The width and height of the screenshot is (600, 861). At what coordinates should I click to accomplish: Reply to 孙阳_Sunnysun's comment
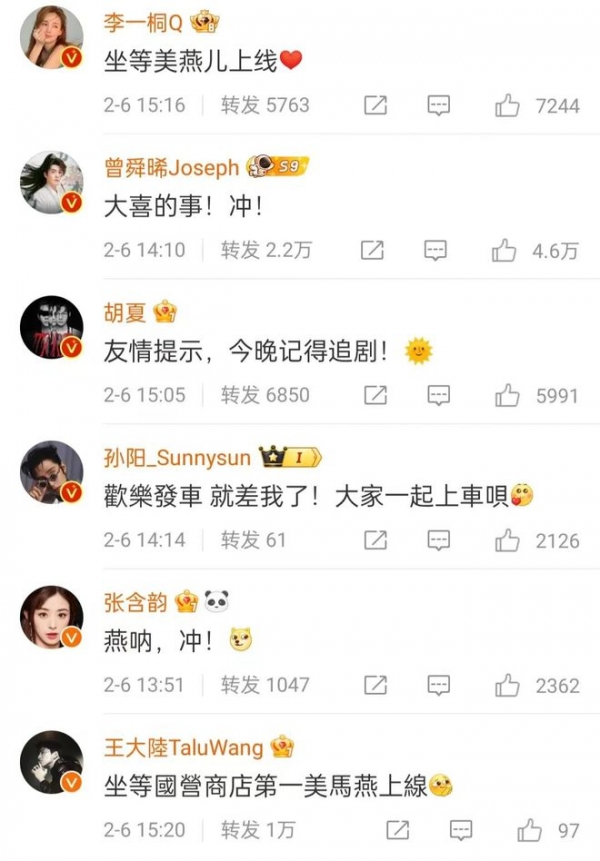click(438, 540)
